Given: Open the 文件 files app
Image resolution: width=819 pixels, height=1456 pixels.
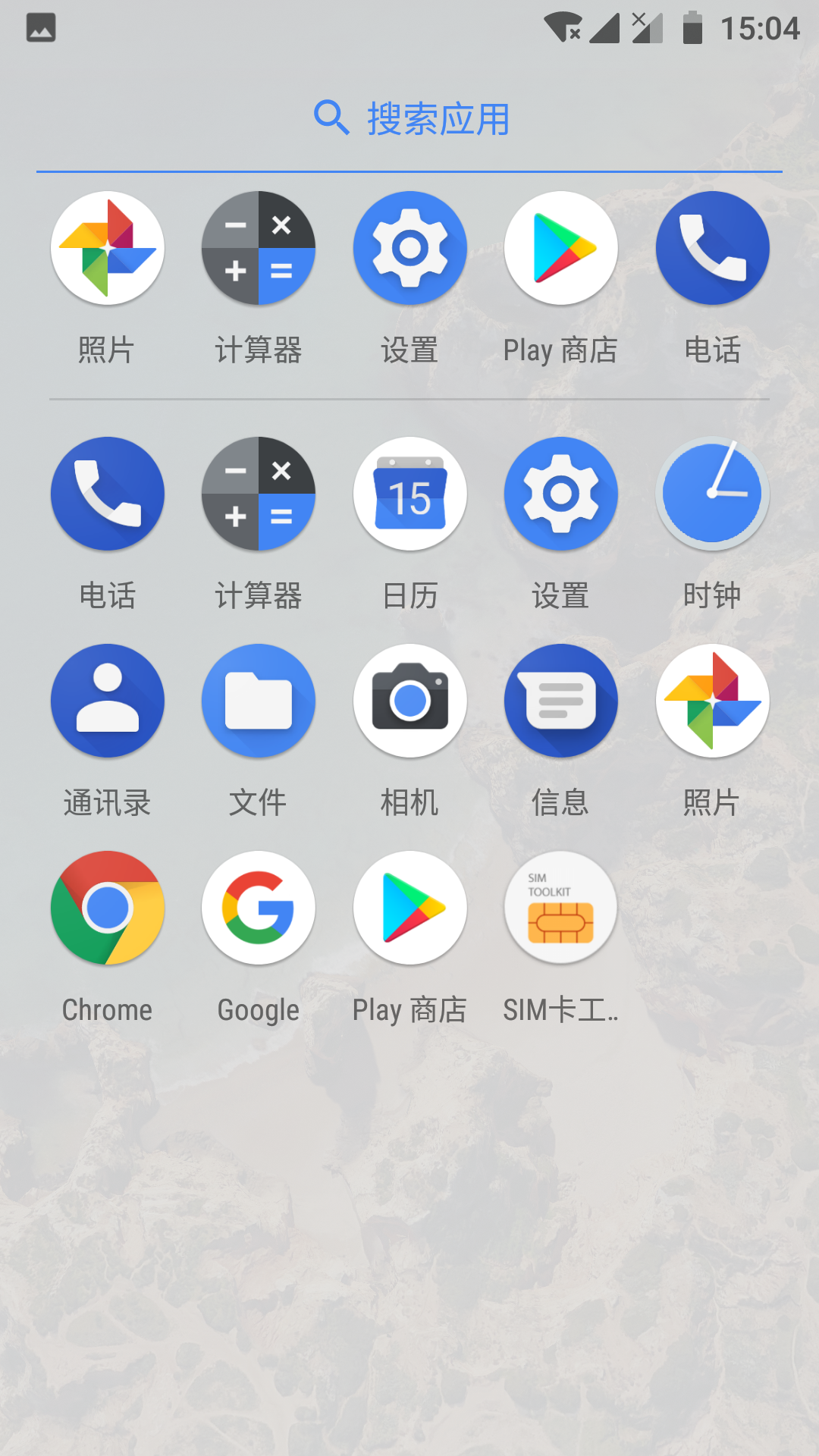Looking at the screenshot, I should pyautogui.click(x=258, y=700).
